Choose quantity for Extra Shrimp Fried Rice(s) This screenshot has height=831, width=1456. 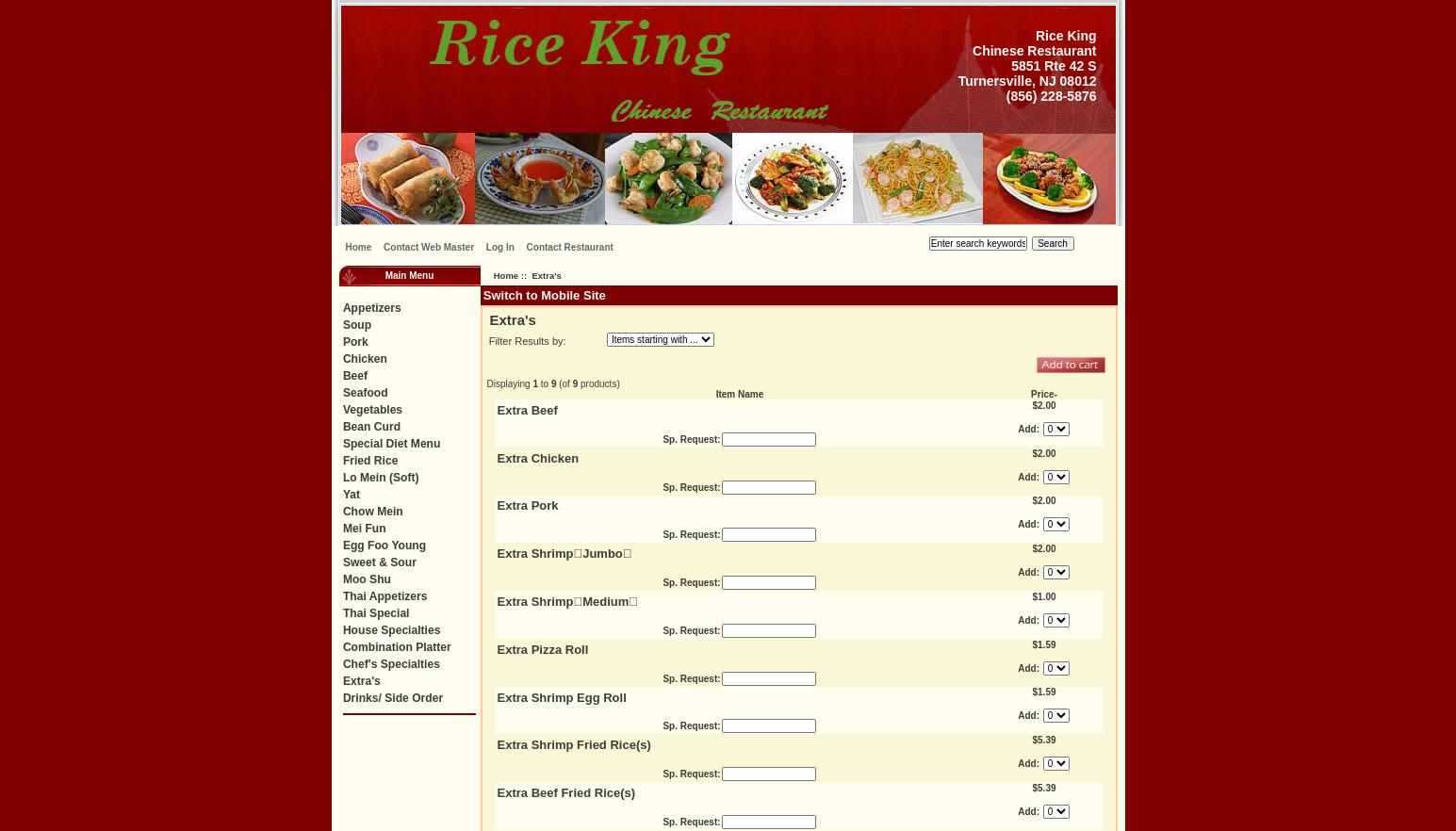click(1055, 764)
